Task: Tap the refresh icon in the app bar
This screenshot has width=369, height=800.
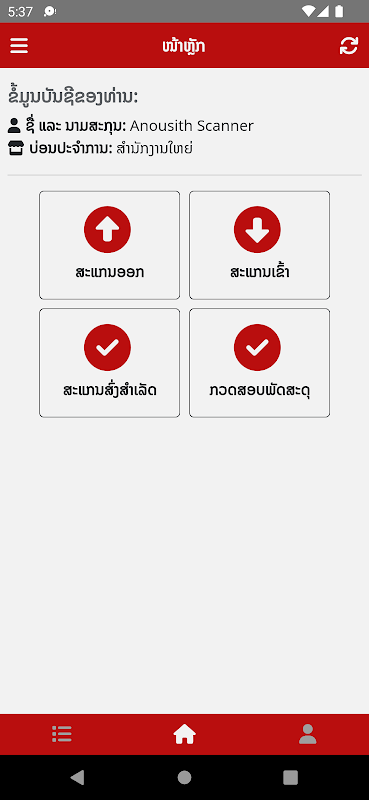Action: click(349, 46)
